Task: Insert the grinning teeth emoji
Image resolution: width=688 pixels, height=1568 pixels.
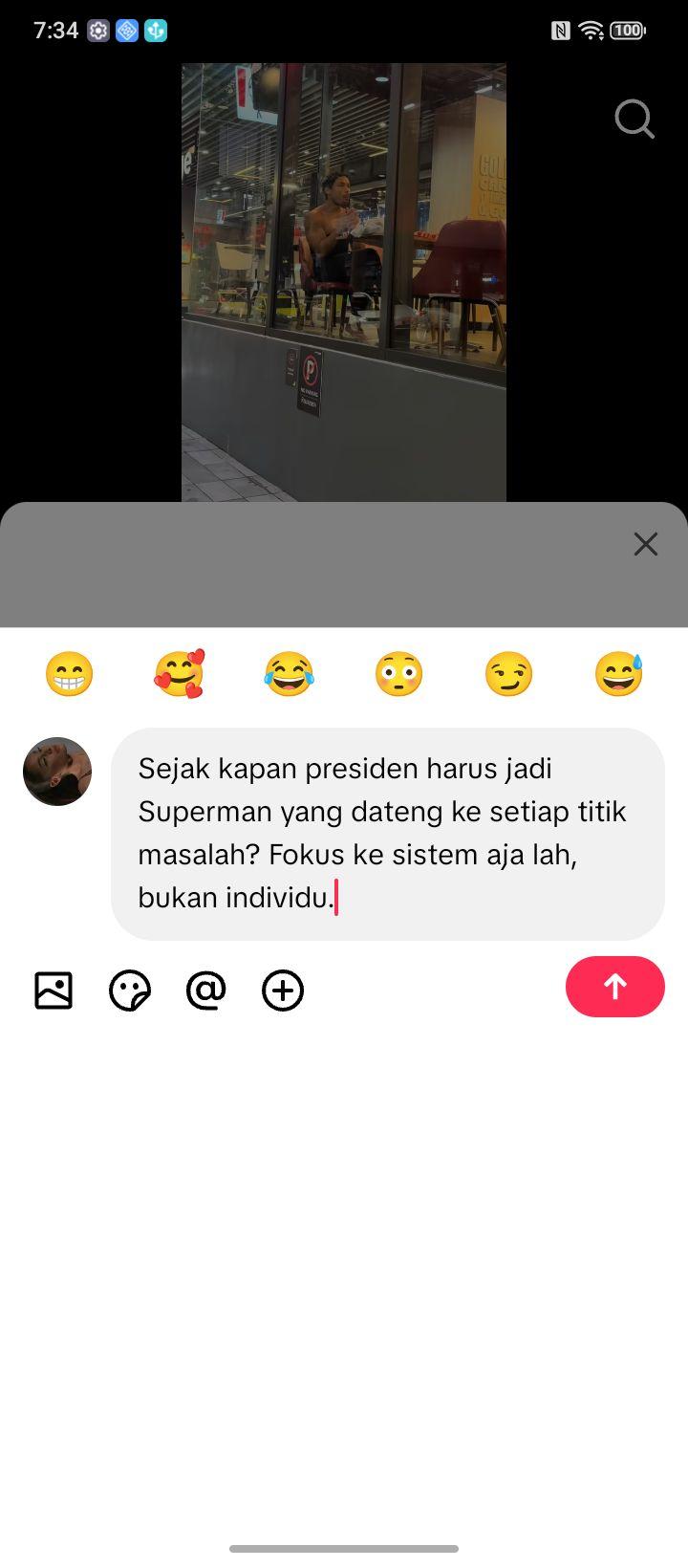Action: [69, 674]
